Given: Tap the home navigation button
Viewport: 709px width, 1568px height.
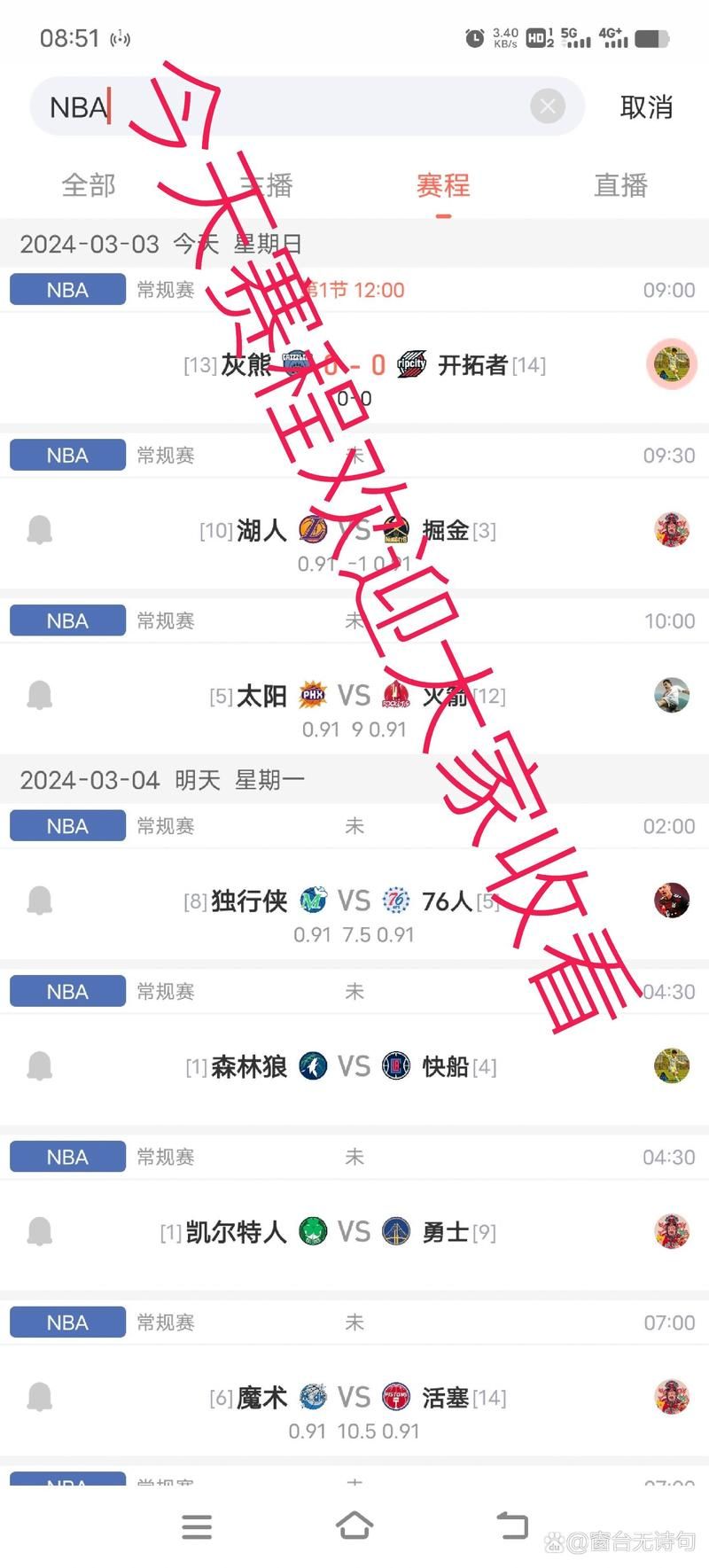Looking at the screenshot, I should coord(354,1526).
